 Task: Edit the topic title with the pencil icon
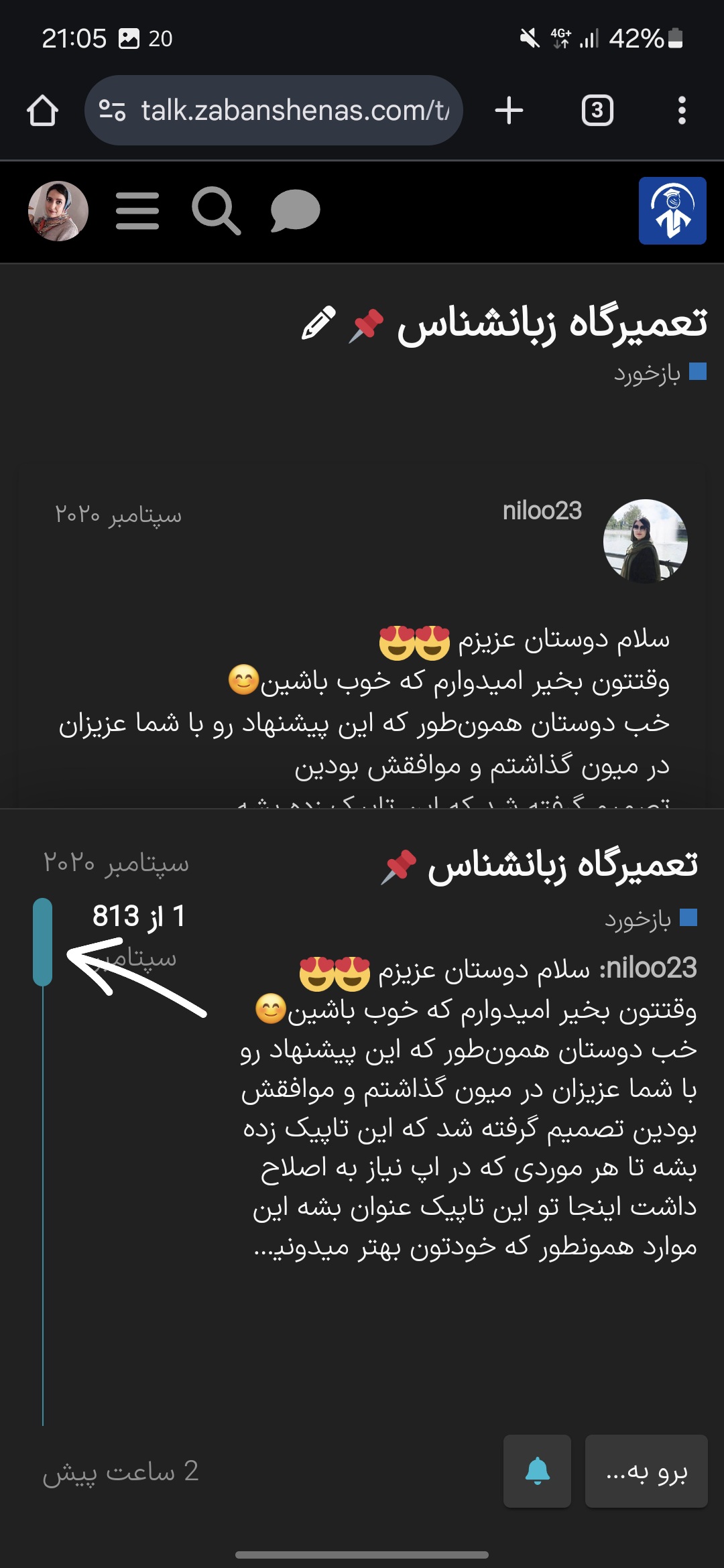318,323
